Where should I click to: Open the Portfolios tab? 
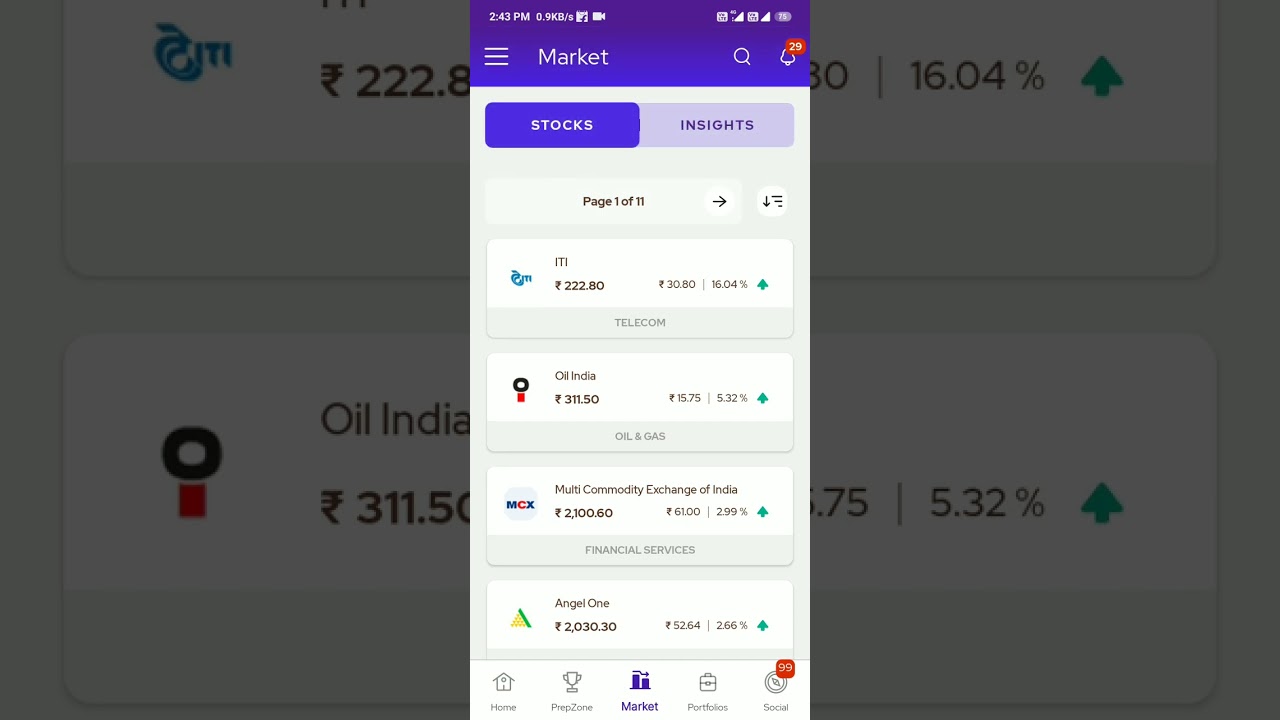(708, 691)
